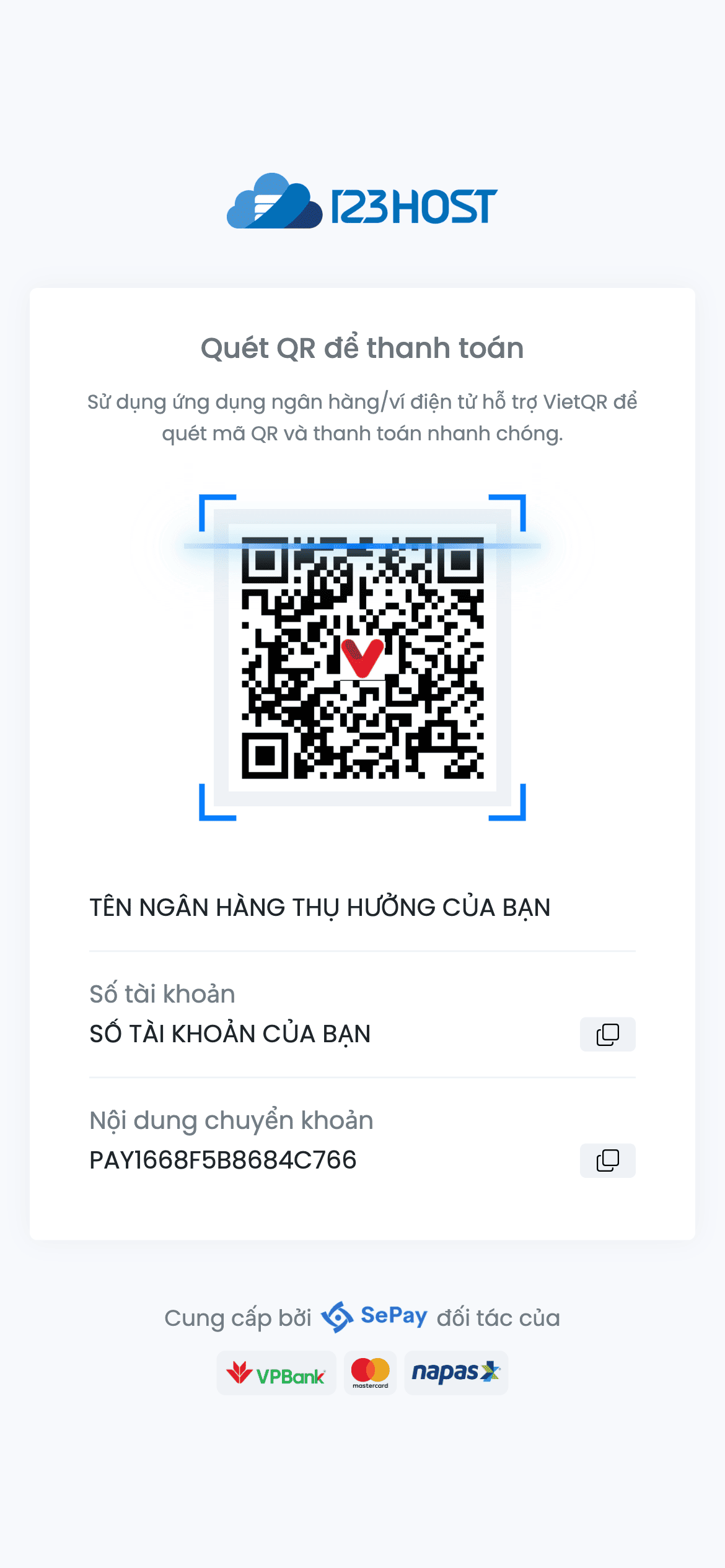Click the VietQR logo inside the QR code
Screen dimensions: 725x1568
click(362, 656)
